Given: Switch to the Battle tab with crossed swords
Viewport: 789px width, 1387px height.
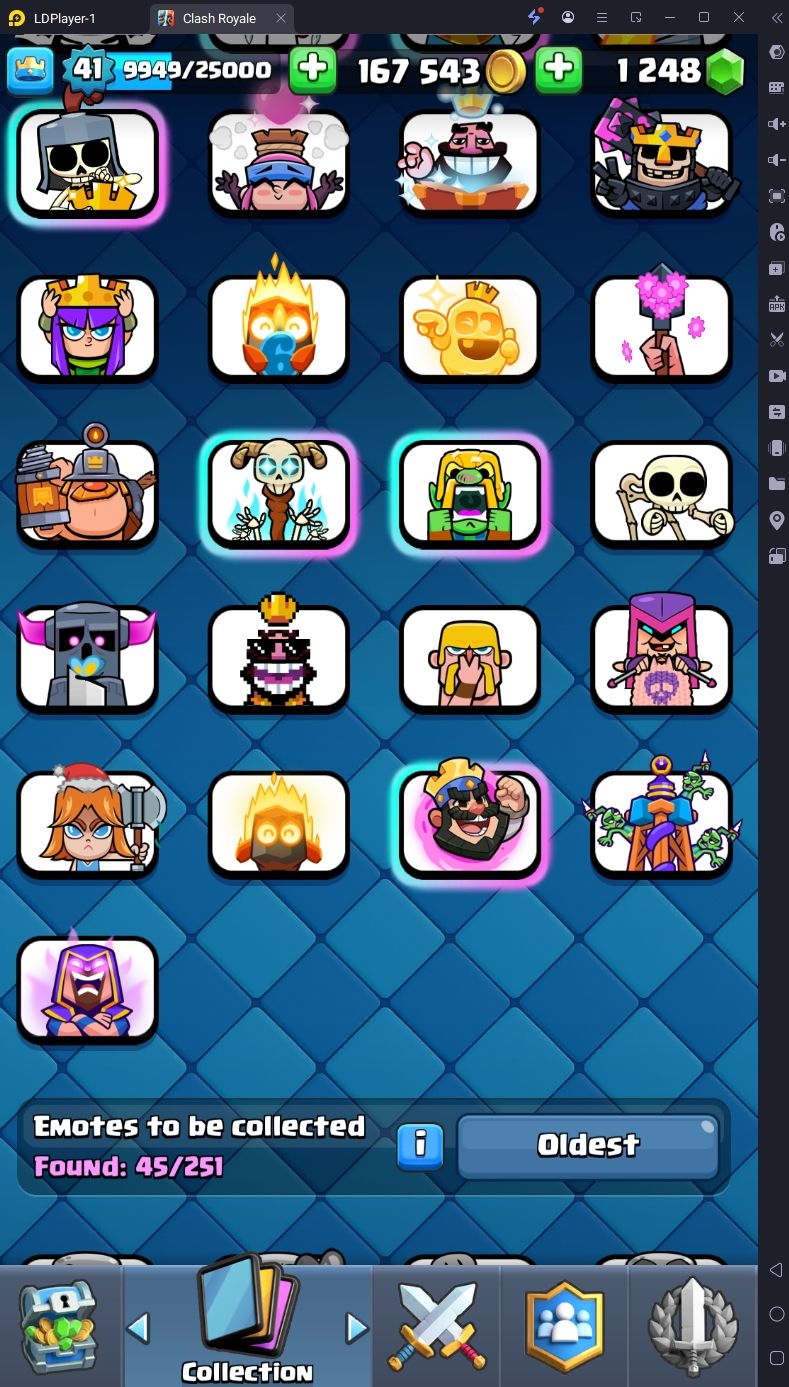Looking at the screenshot, I should pyautogui.click(x=436, y=1326).
